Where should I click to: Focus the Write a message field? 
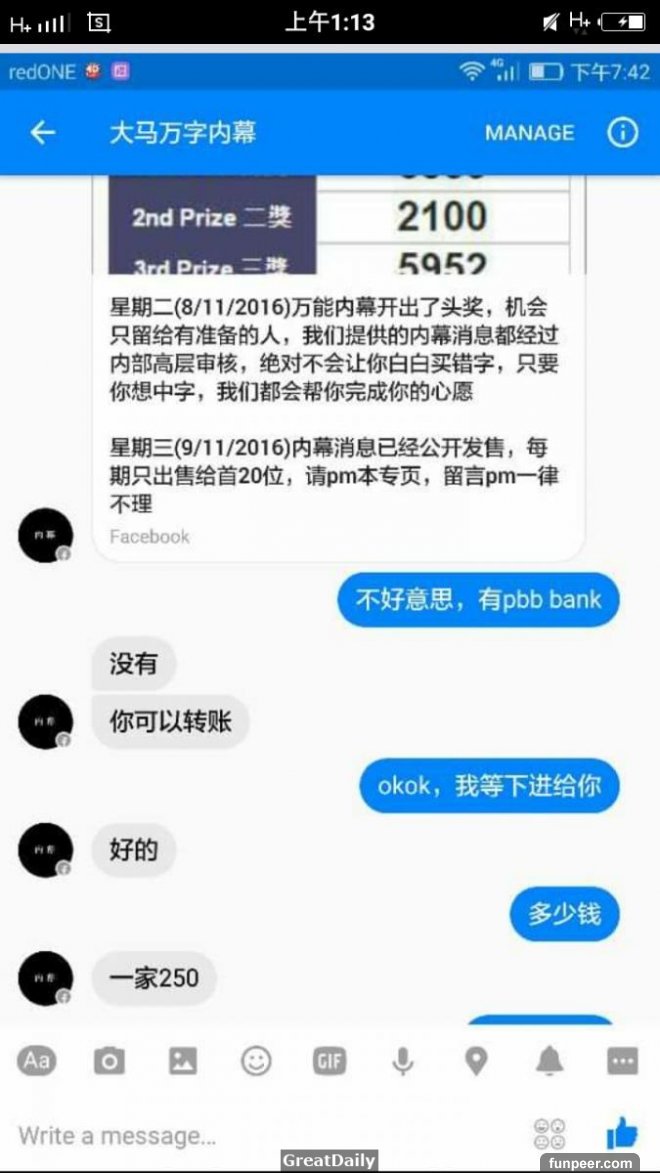200,1135
